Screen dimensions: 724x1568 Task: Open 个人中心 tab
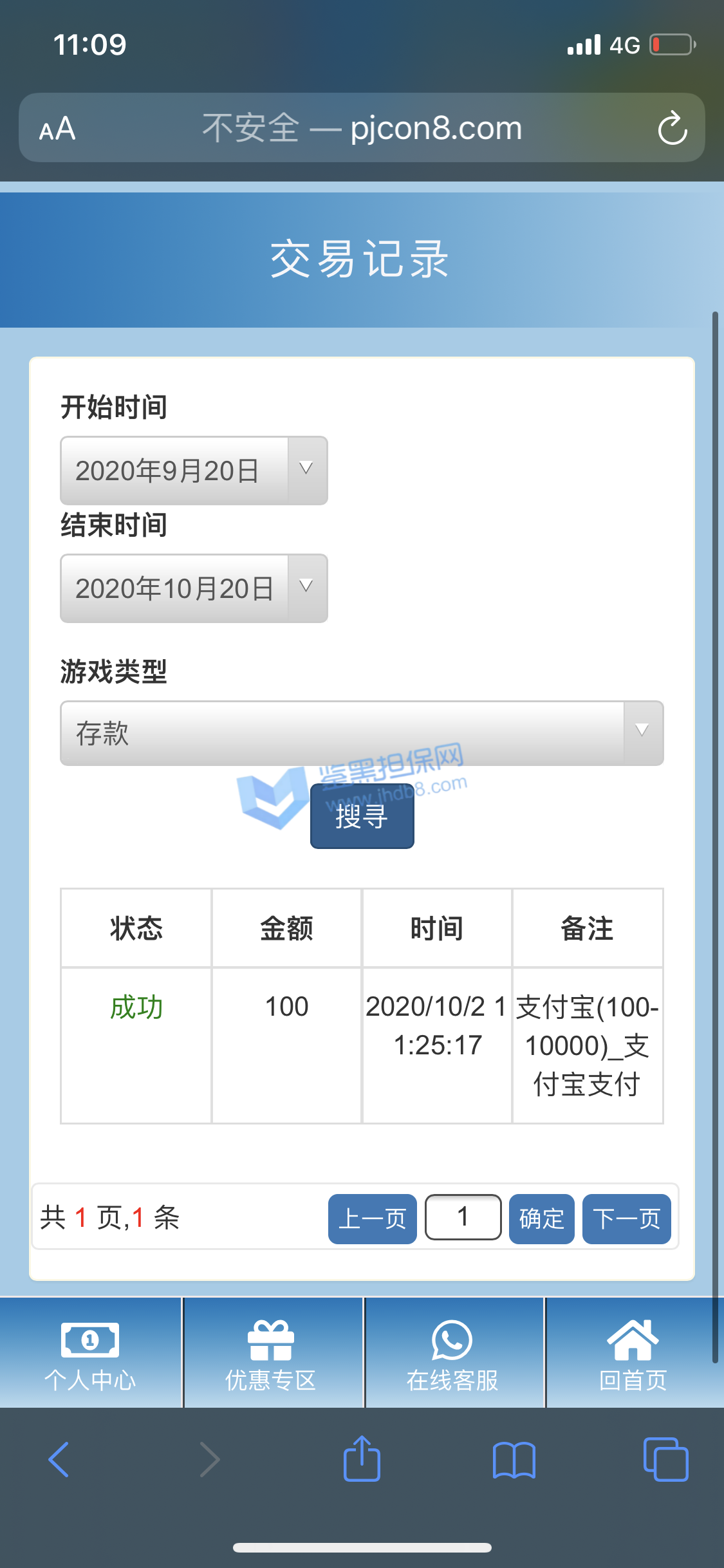(x=90, y=1352)
